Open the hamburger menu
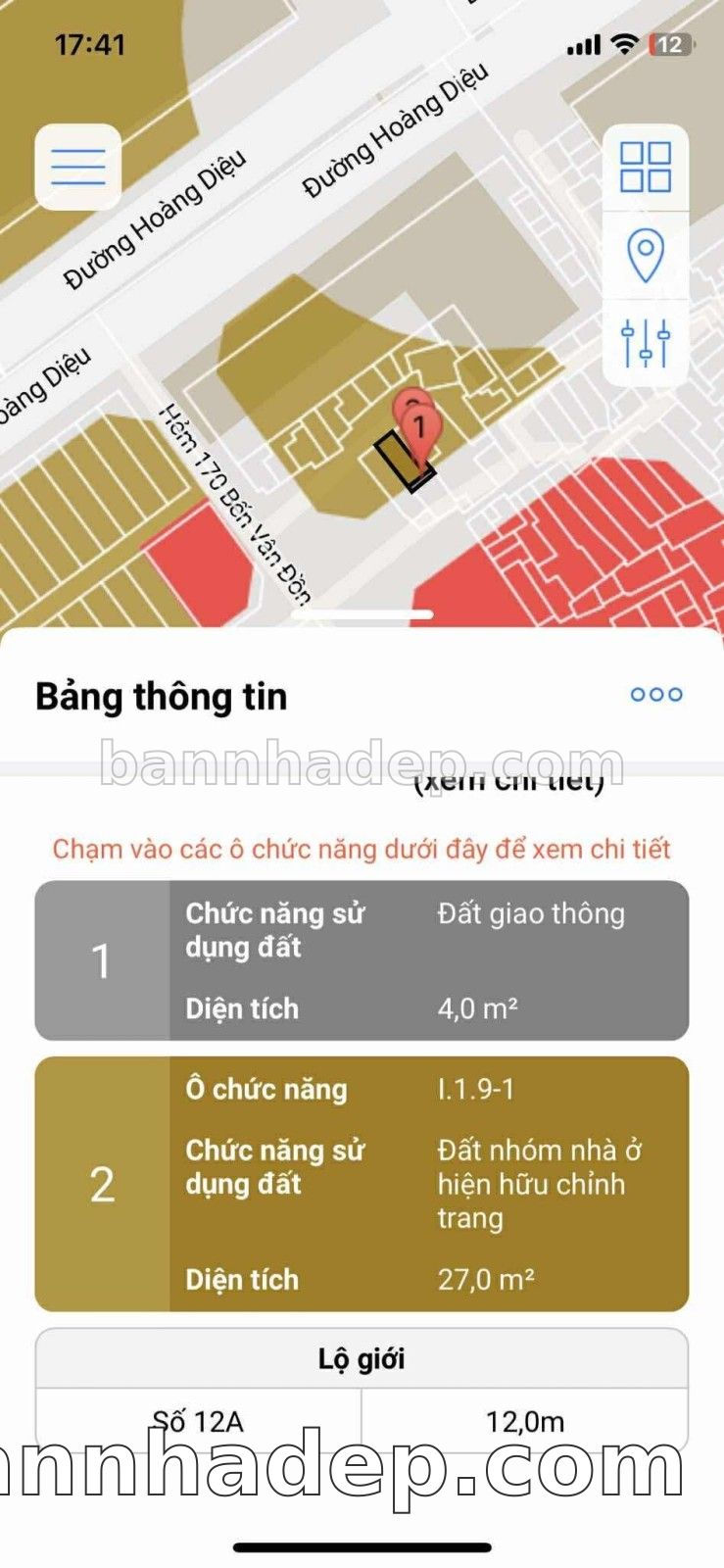The image size is (724, 1568). point(78,167)
